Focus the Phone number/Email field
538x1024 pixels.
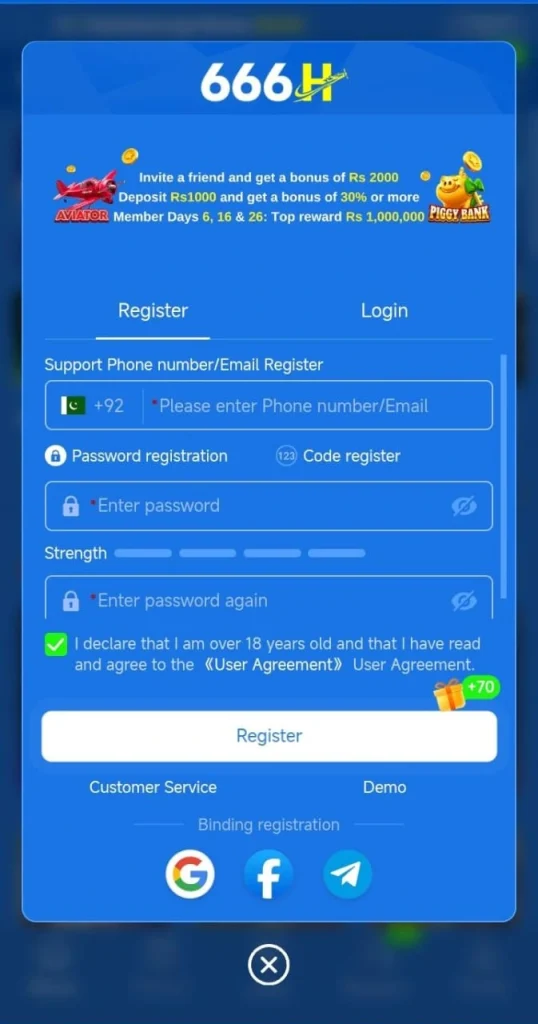(317, 406)
